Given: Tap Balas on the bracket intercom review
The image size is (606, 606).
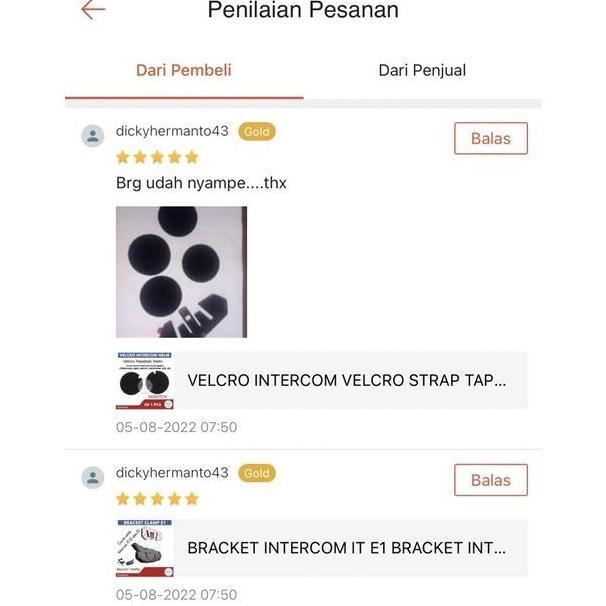Looking at the screenshot, I should click(490, 480).
